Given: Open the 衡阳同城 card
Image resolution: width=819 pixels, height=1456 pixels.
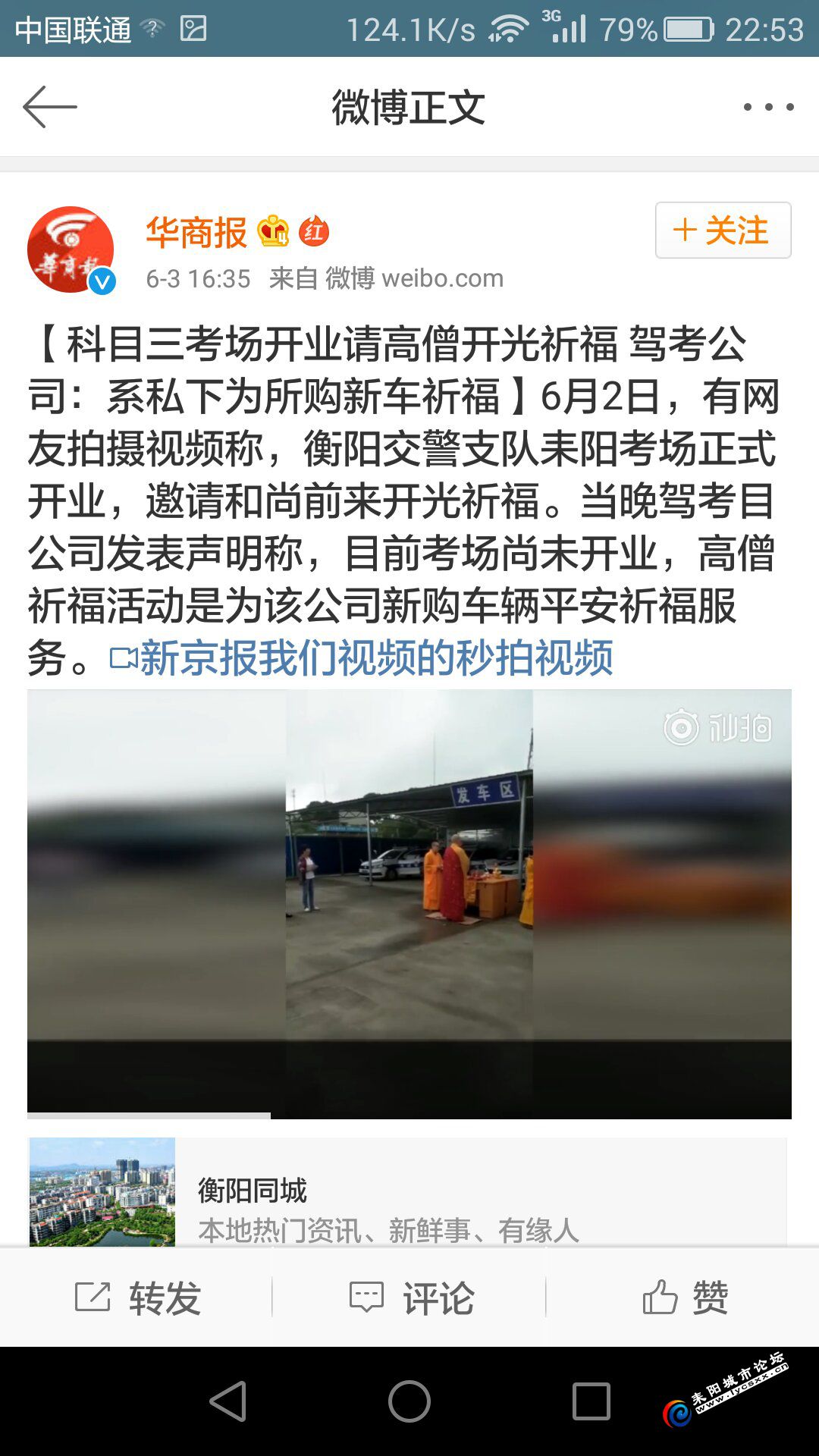Looking at the screenshot, I should tap(408, 1191).
